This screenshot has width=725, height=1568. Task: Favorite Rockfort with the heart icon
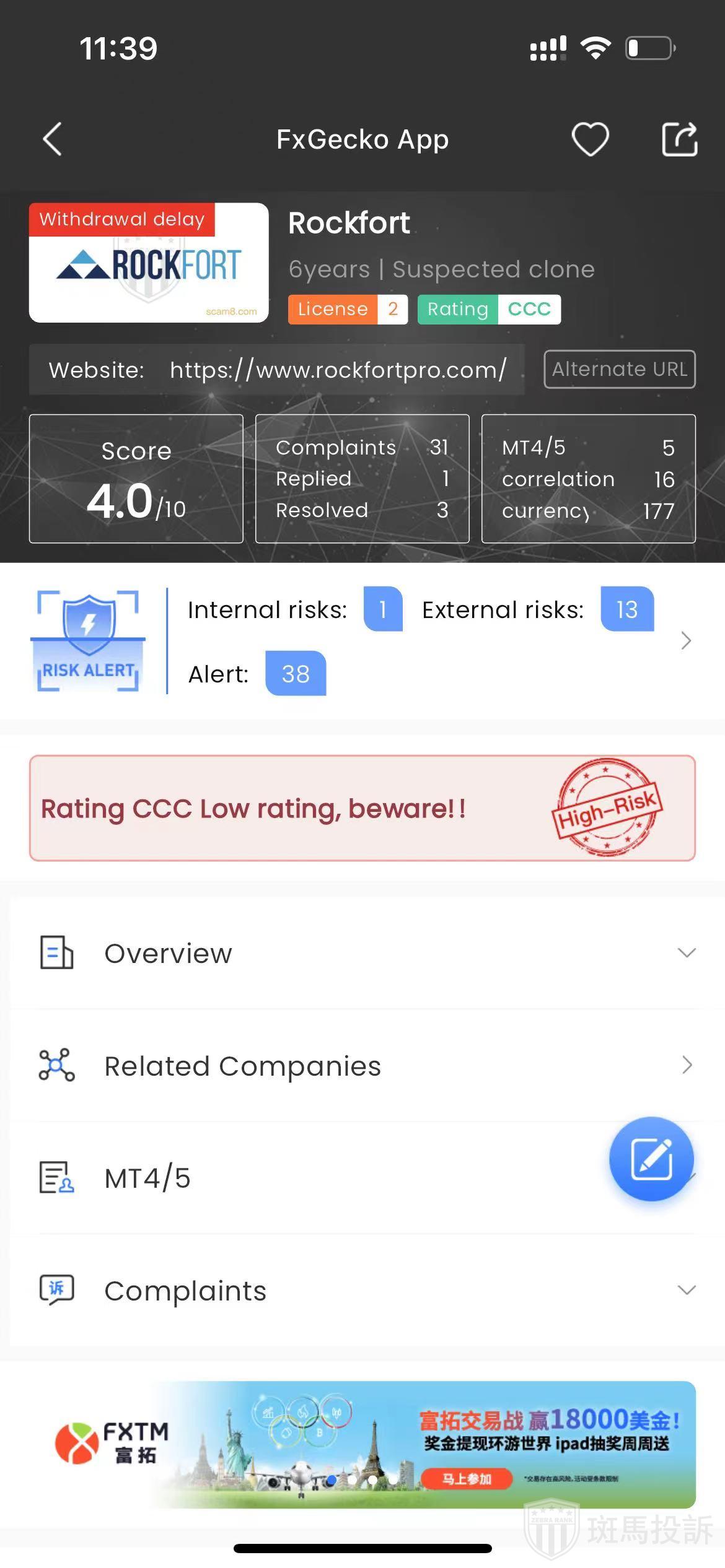590,139
